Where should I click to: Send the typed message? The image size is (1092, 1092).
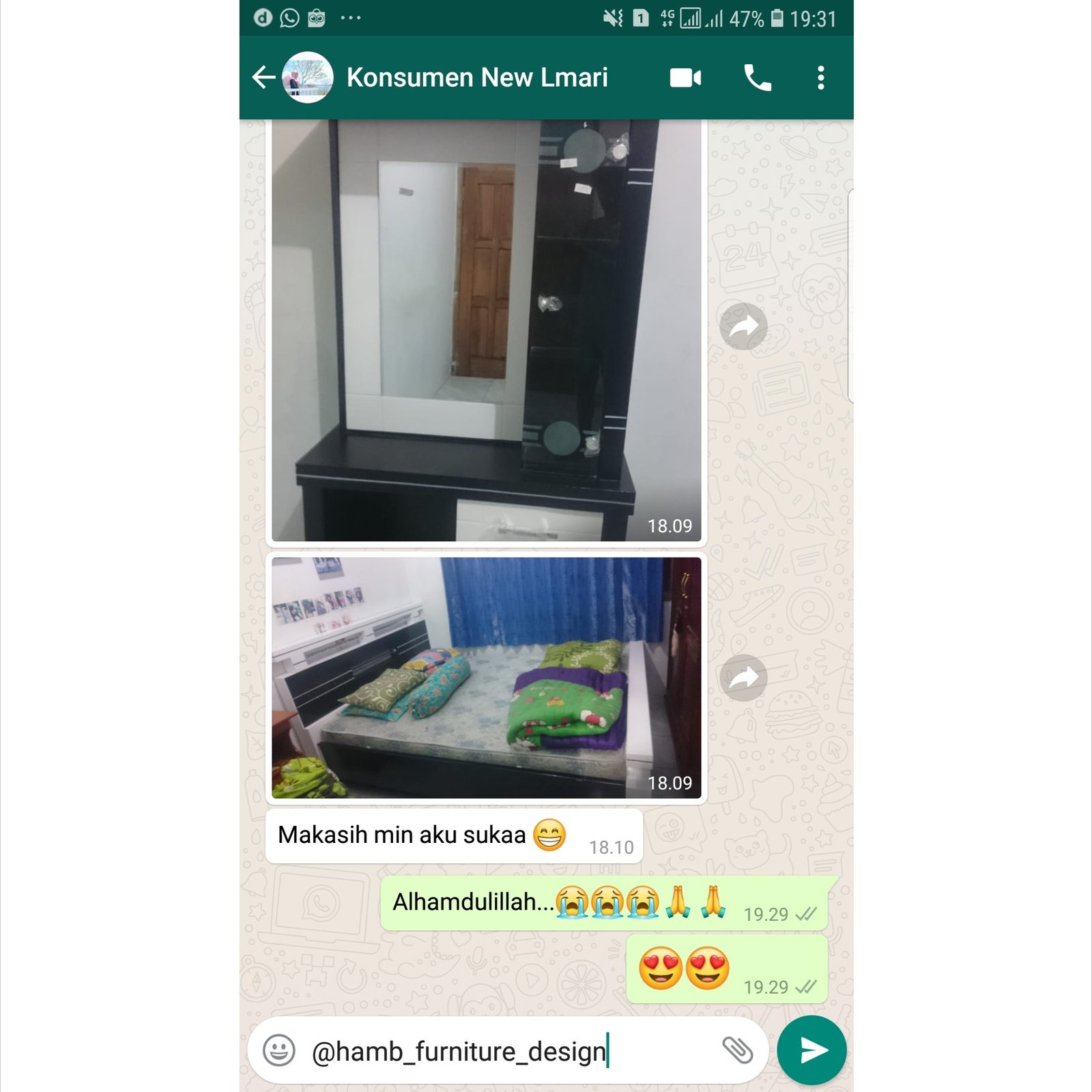(811, 1050)
